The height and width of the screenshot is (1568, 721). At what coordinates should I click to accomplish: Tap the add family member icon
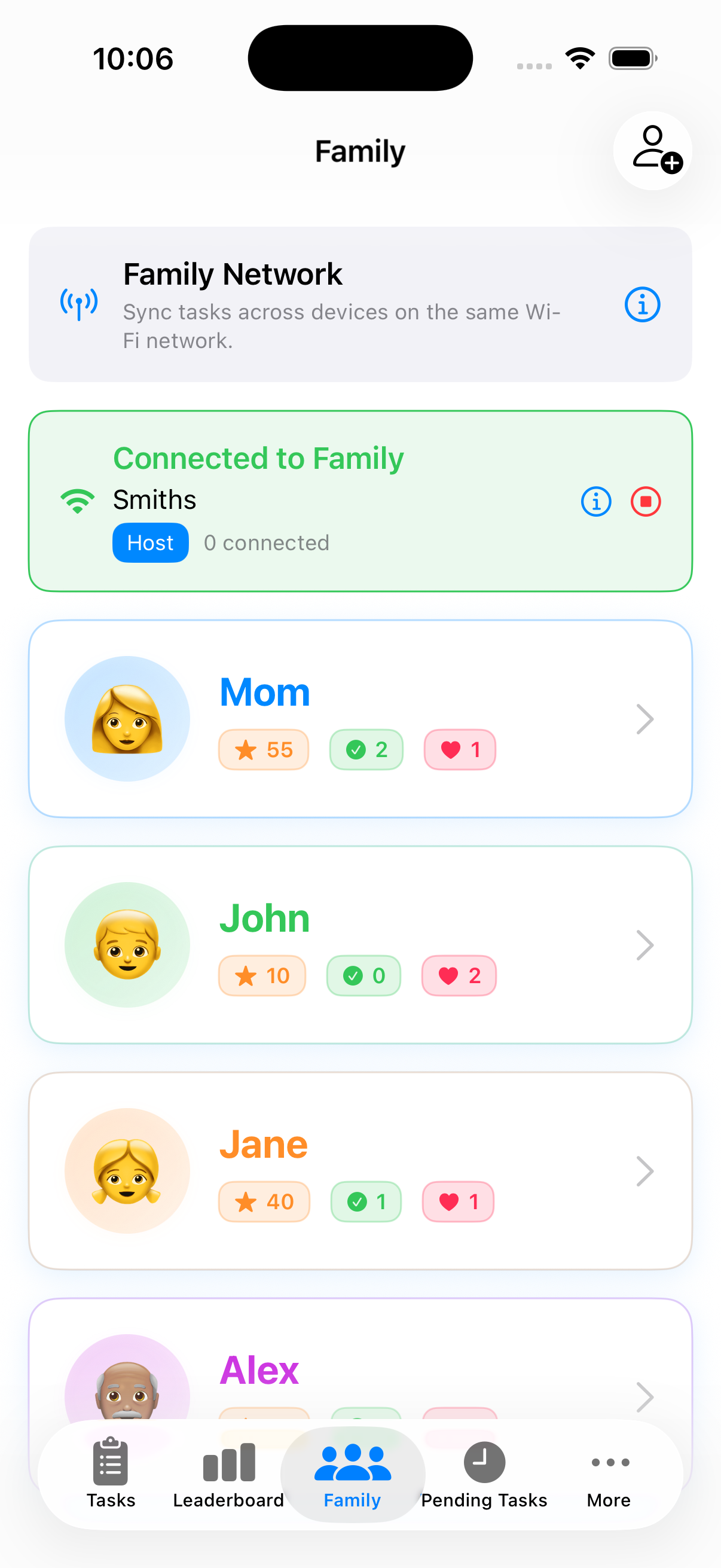tap(652, 150)
